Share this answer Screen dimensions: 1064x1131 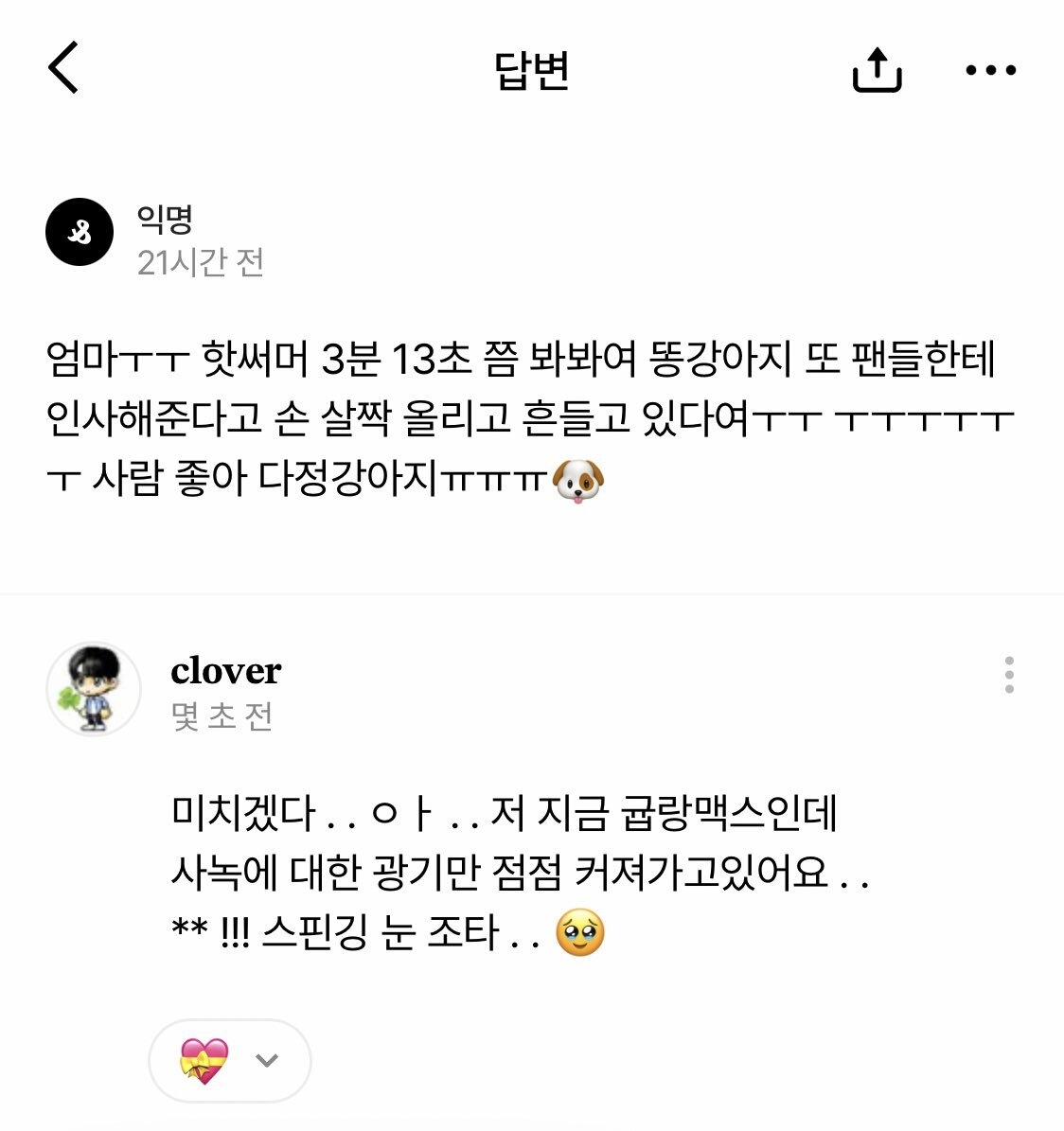877,69
